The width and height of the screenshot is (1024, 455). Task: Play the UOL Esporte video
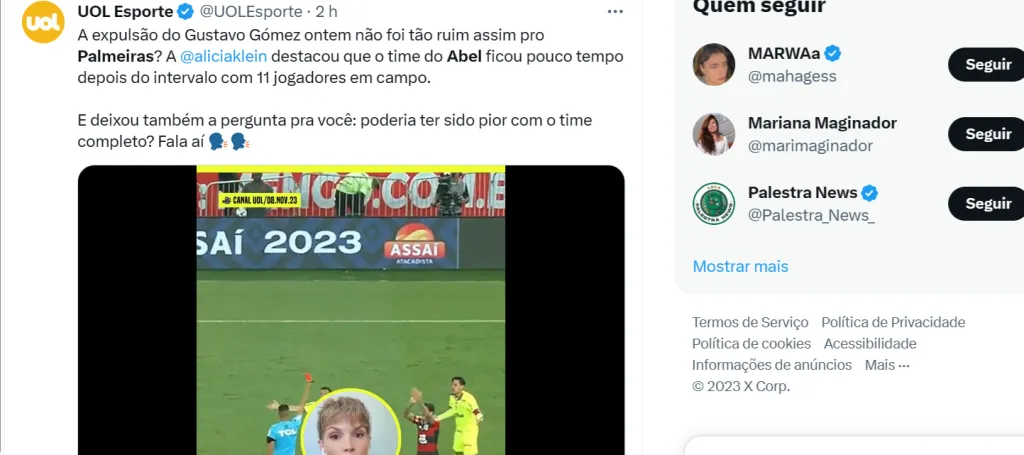(x=351, y=310)
